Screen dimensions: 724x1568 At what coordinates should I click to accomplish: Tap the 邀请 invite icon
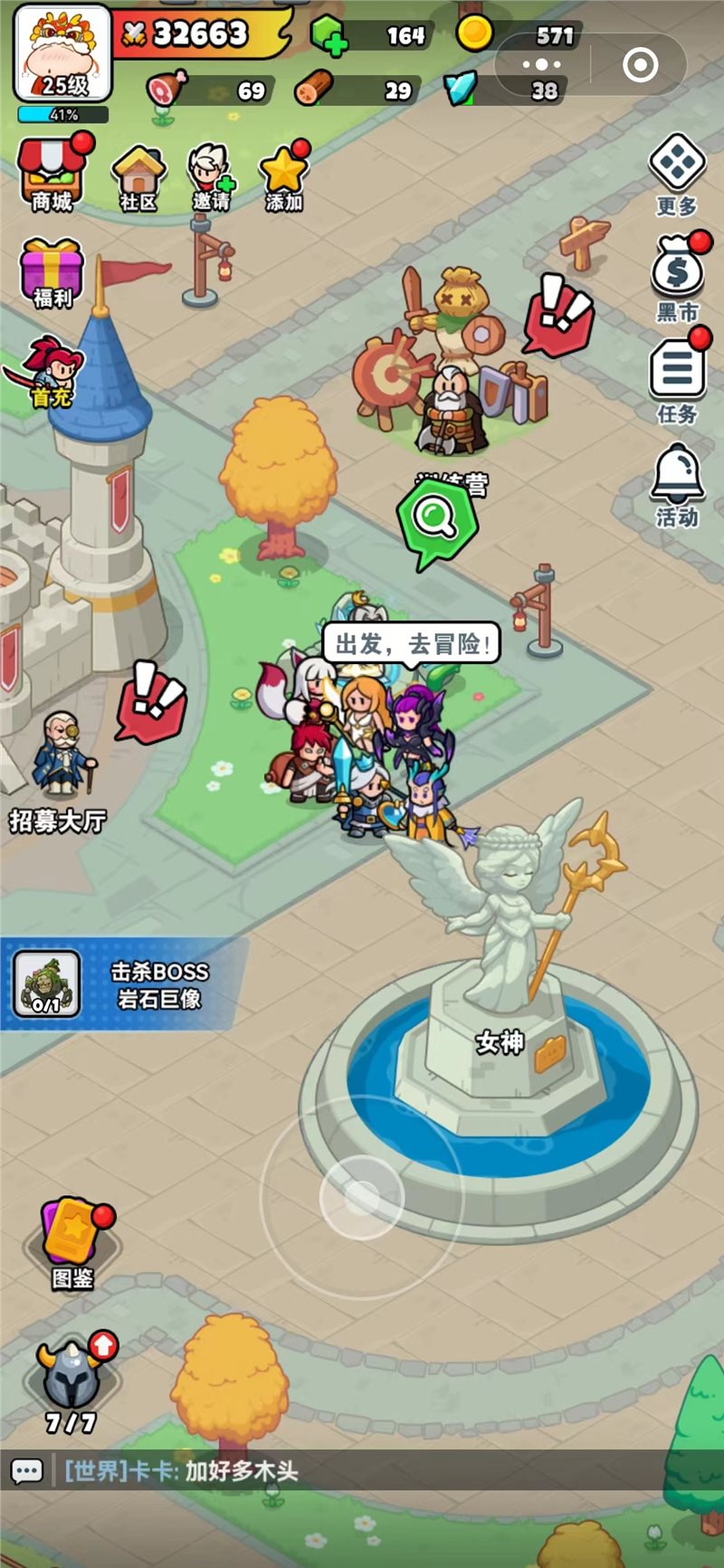click(x=210, y=176)
